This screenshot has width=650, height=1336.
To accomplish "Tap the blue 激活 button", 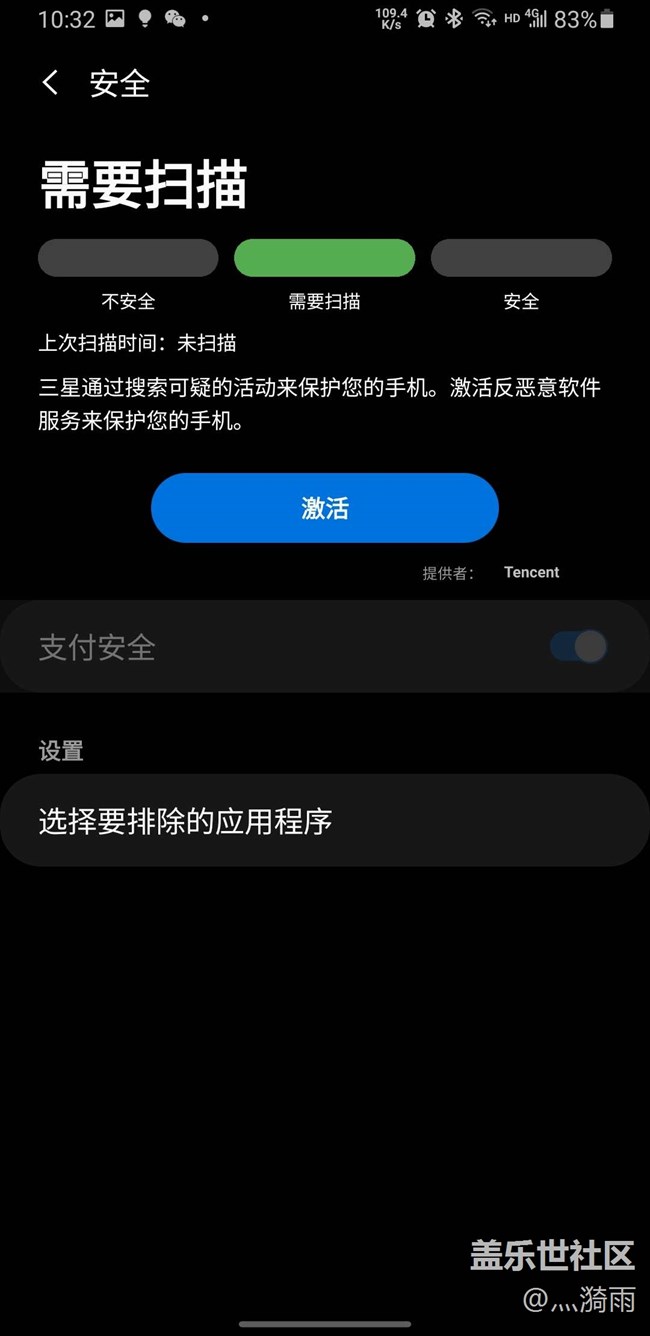I will (324, 508).
